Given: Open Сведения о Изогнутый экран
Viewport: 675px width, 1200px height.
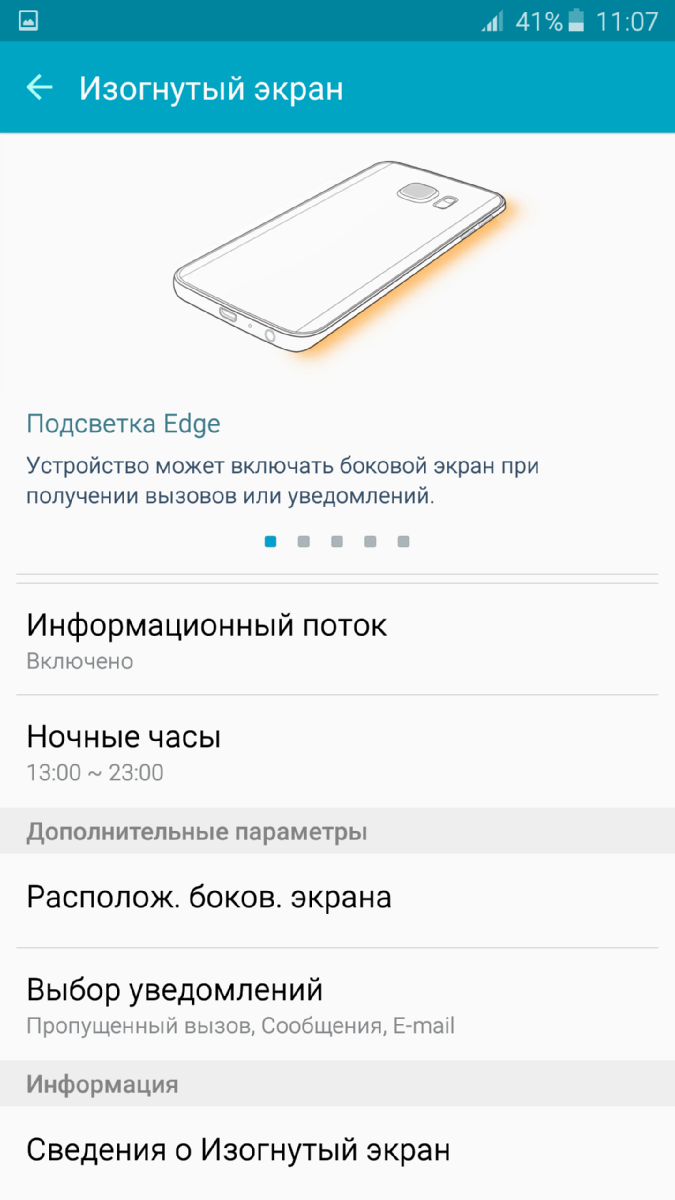Looking at the screenshot, I should (337, 1150).
